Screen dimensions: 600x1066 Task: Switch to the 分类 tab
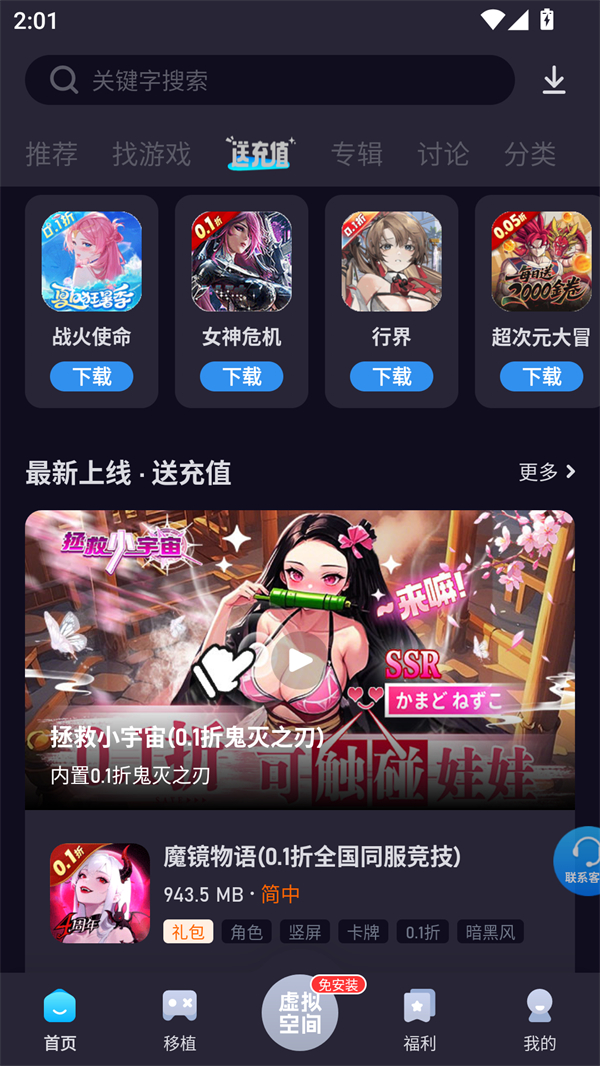[530, 154]
